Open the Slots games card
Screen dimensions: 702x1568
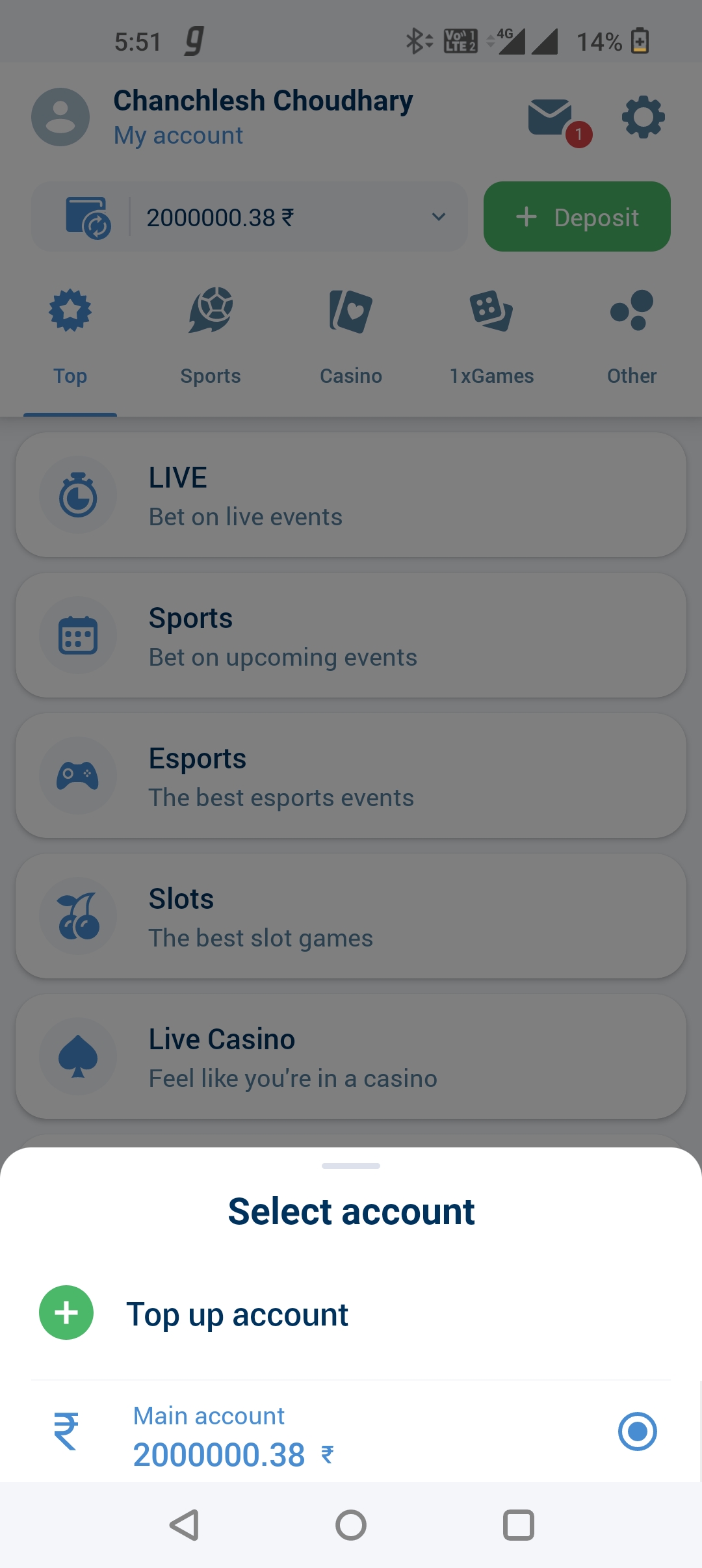(x=351, y=917)
